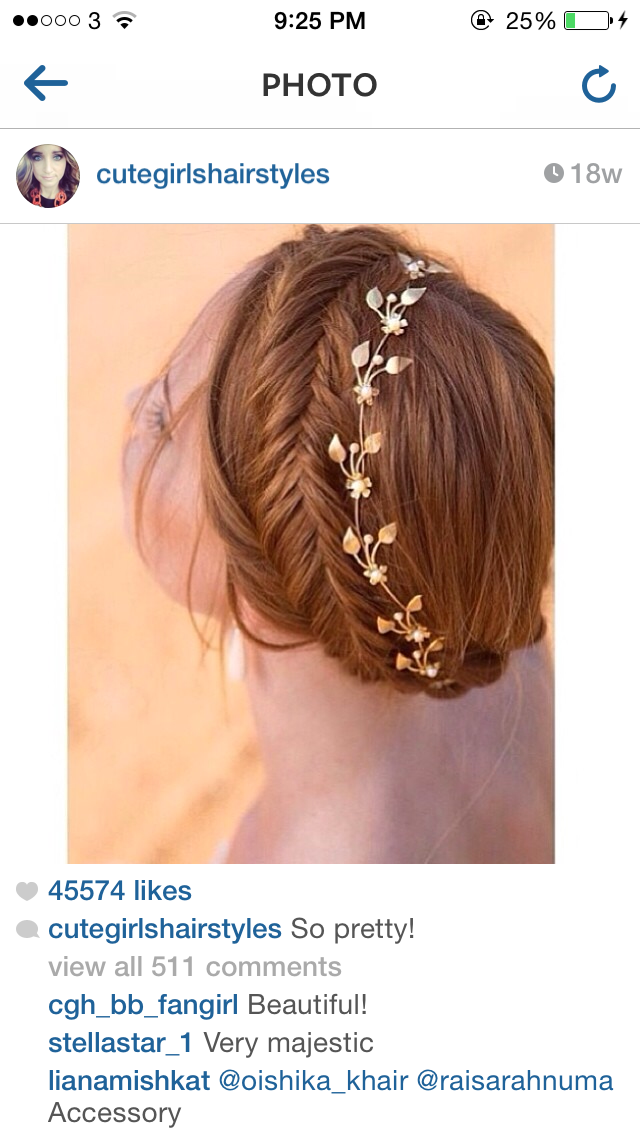
Task: Open lianamishkat's profile
Action: click(129, 1081)
